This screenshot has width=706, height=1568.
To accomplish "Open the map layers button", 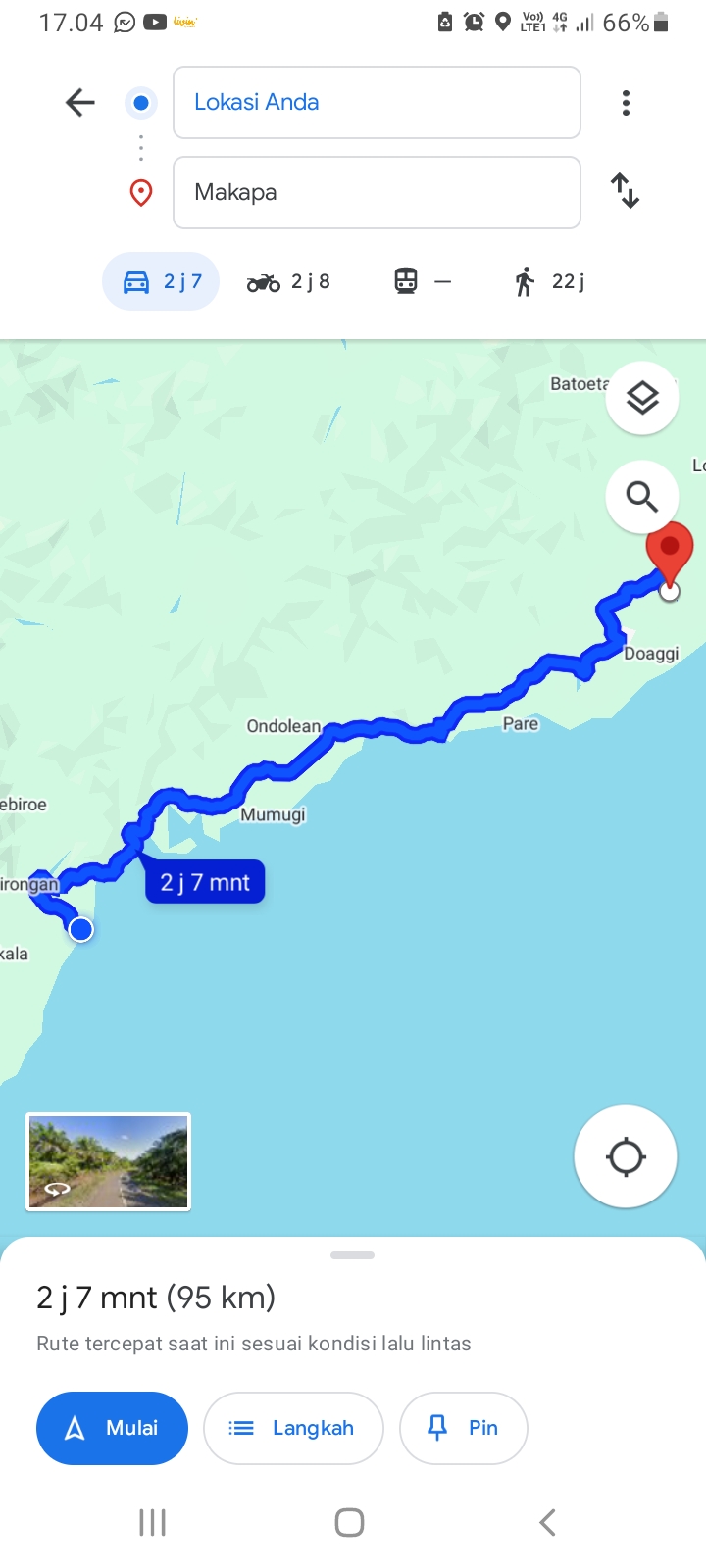I will (642, 399).
